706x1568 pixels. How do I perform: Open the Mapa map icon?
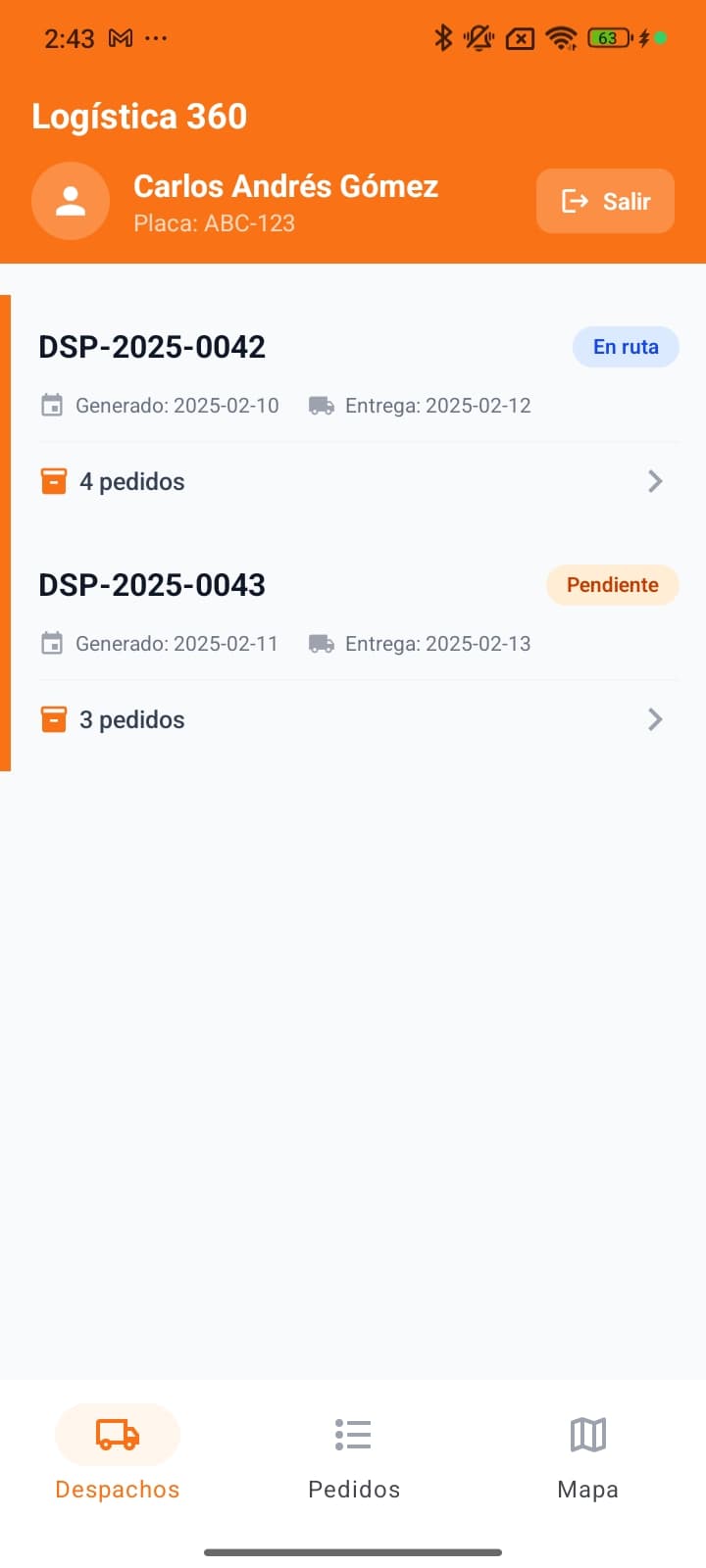tap(586, 1434)
